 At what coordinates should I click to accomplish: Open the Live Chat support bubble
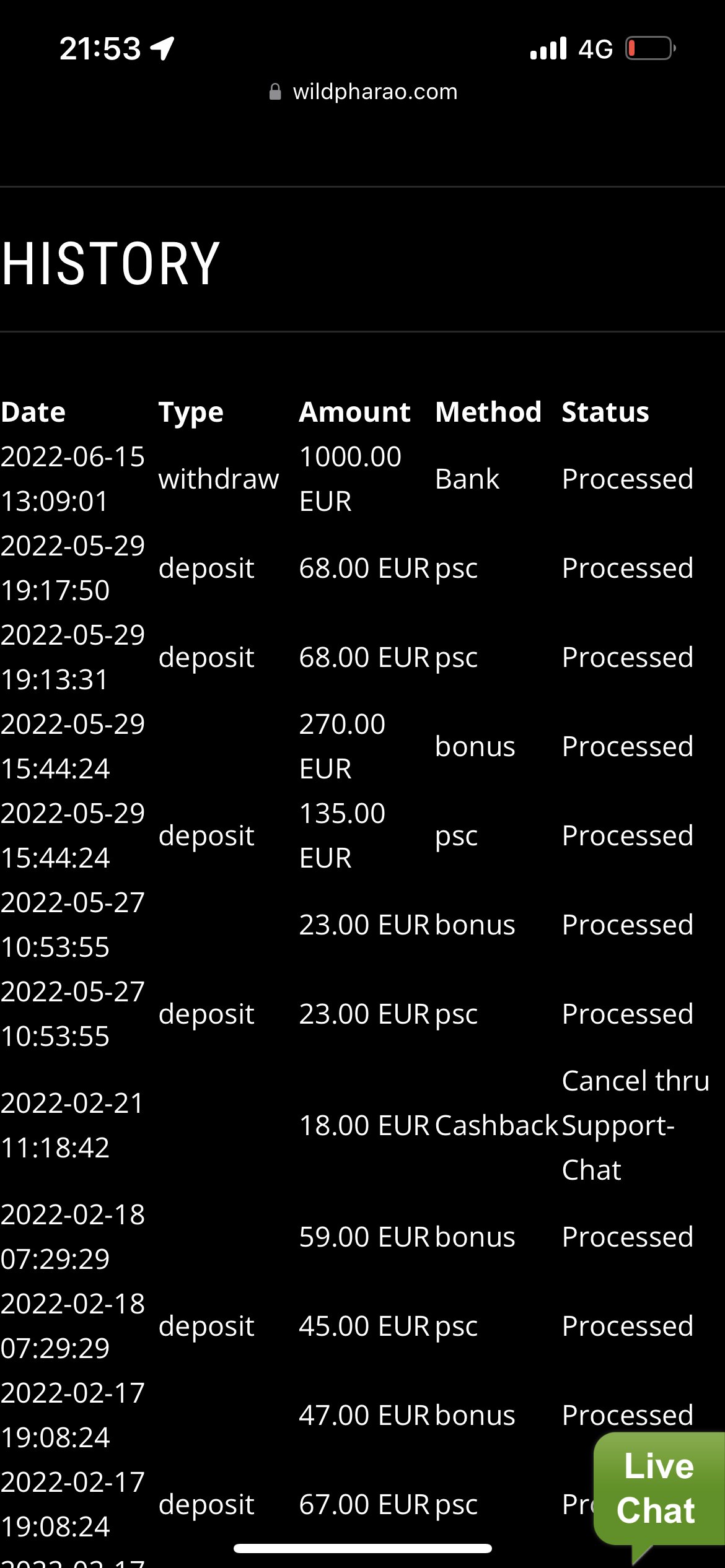pos(658,1489)
